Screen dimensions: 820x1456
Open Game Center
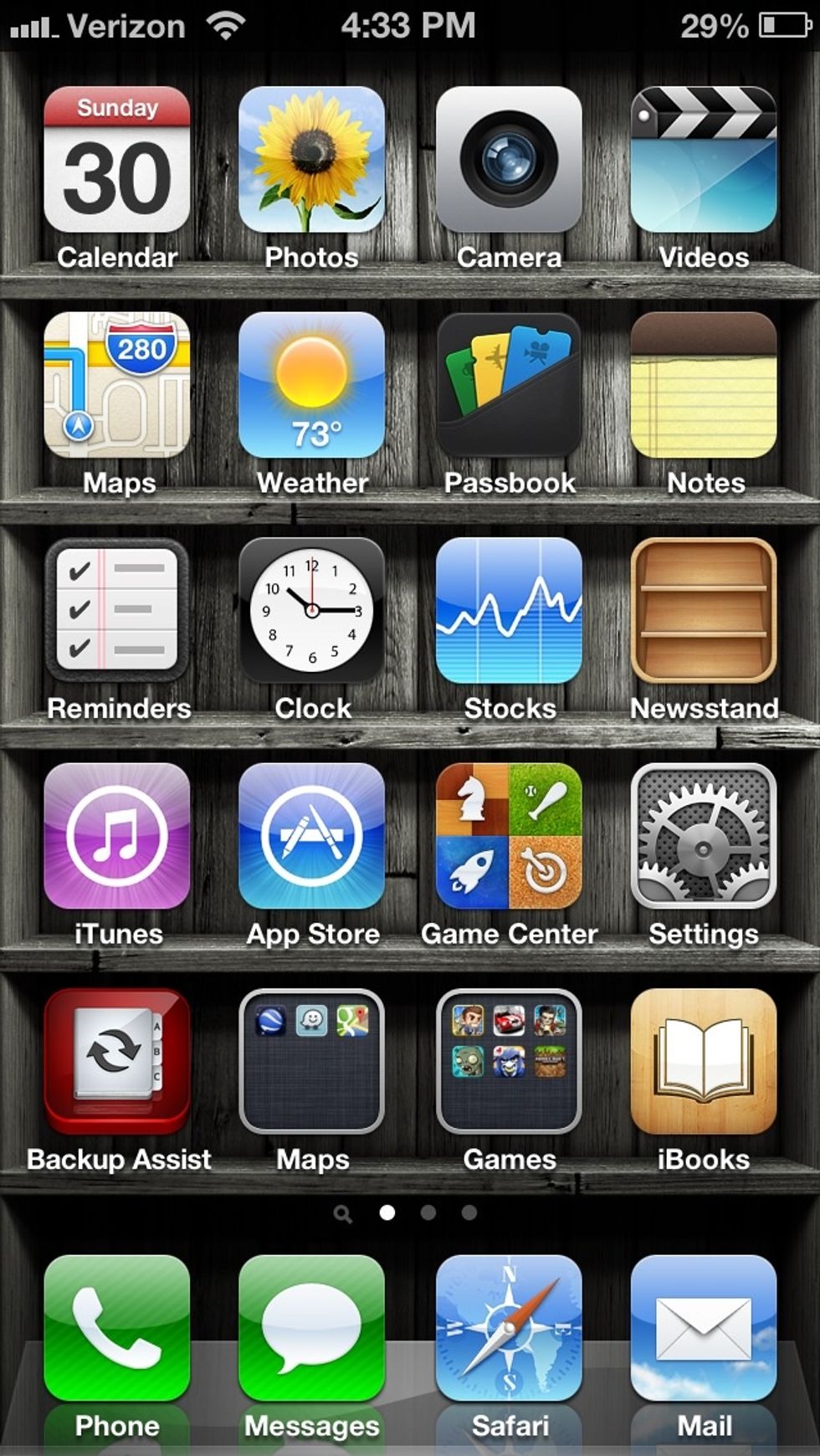click(509, 836)
